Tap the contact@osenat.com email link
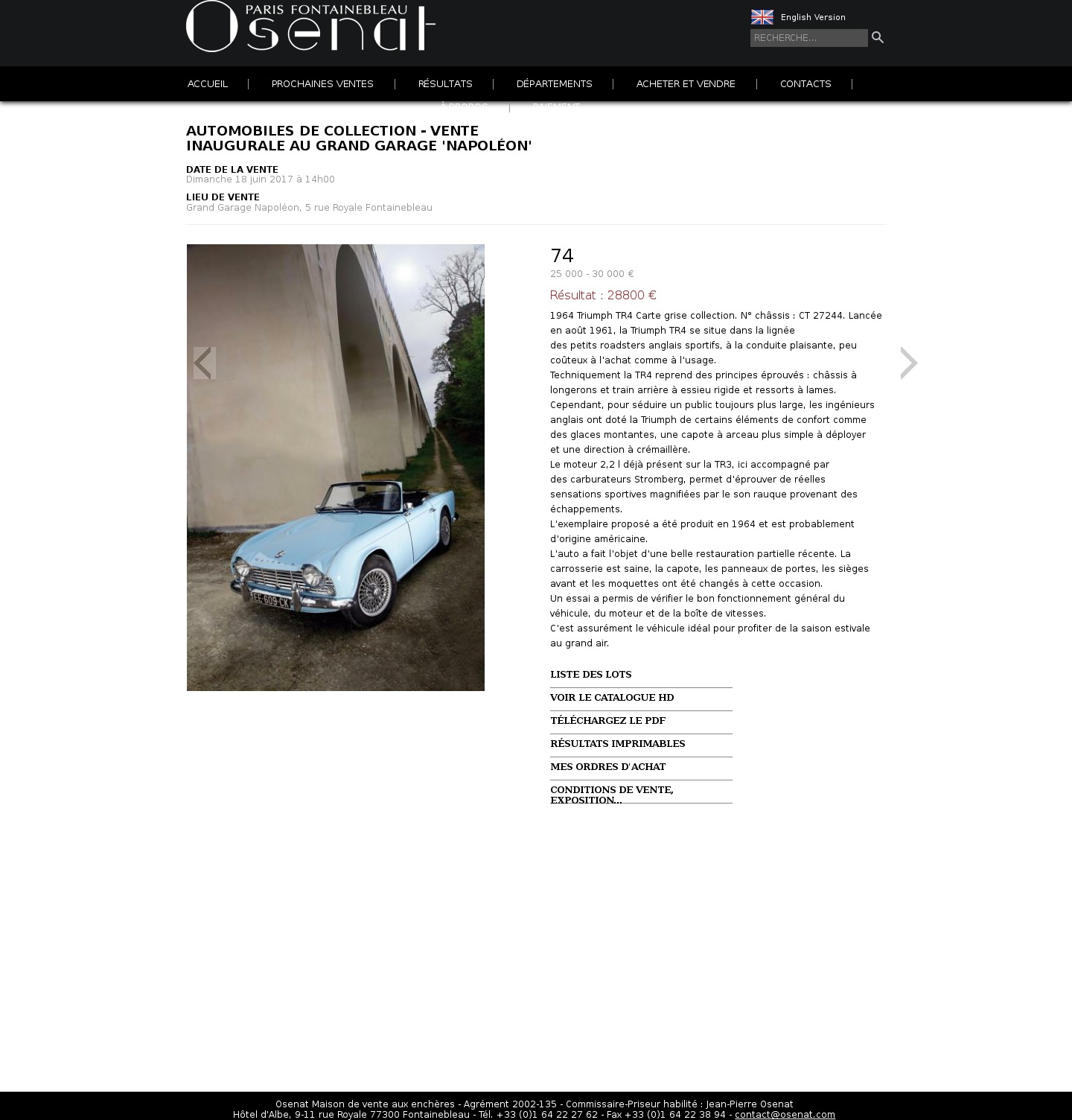The image size is (1072, 1120). [785, 1115]
